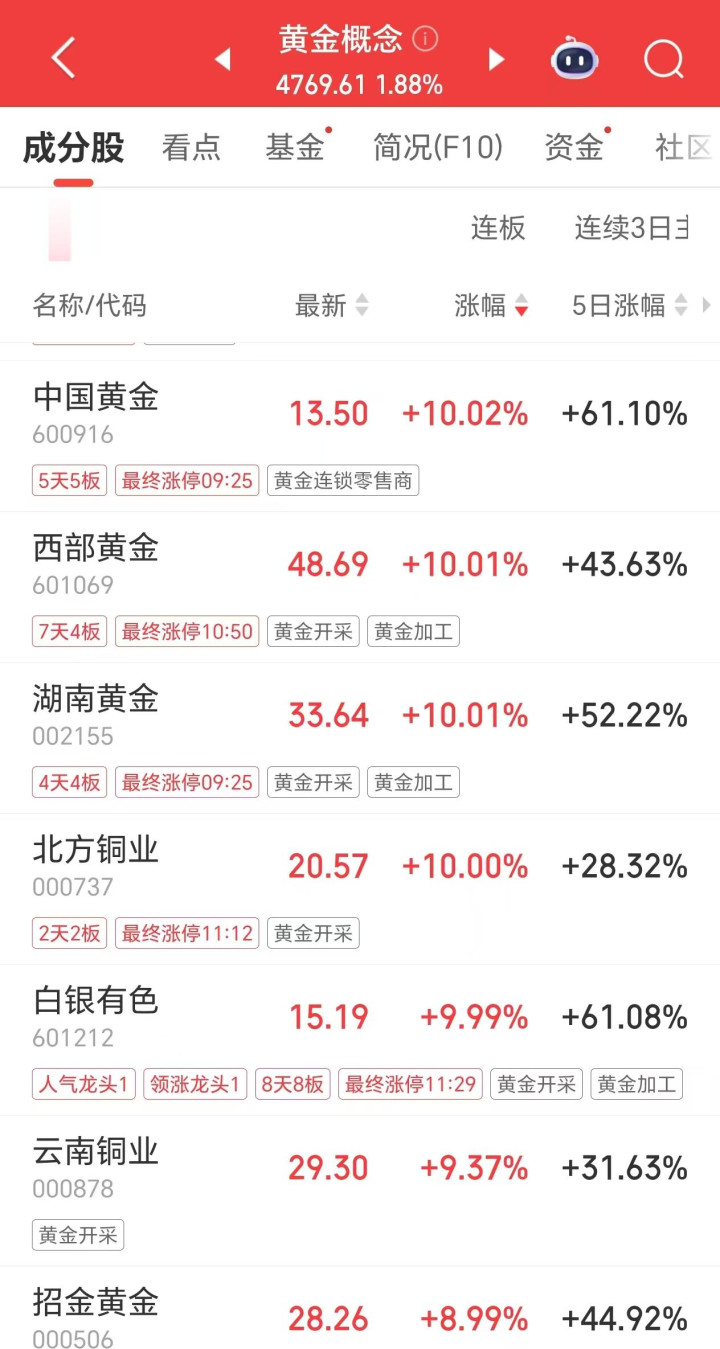Show info for 黄金概念
Image resolution: width=720 pixels, height=1349 pixels.
(426, 39)
